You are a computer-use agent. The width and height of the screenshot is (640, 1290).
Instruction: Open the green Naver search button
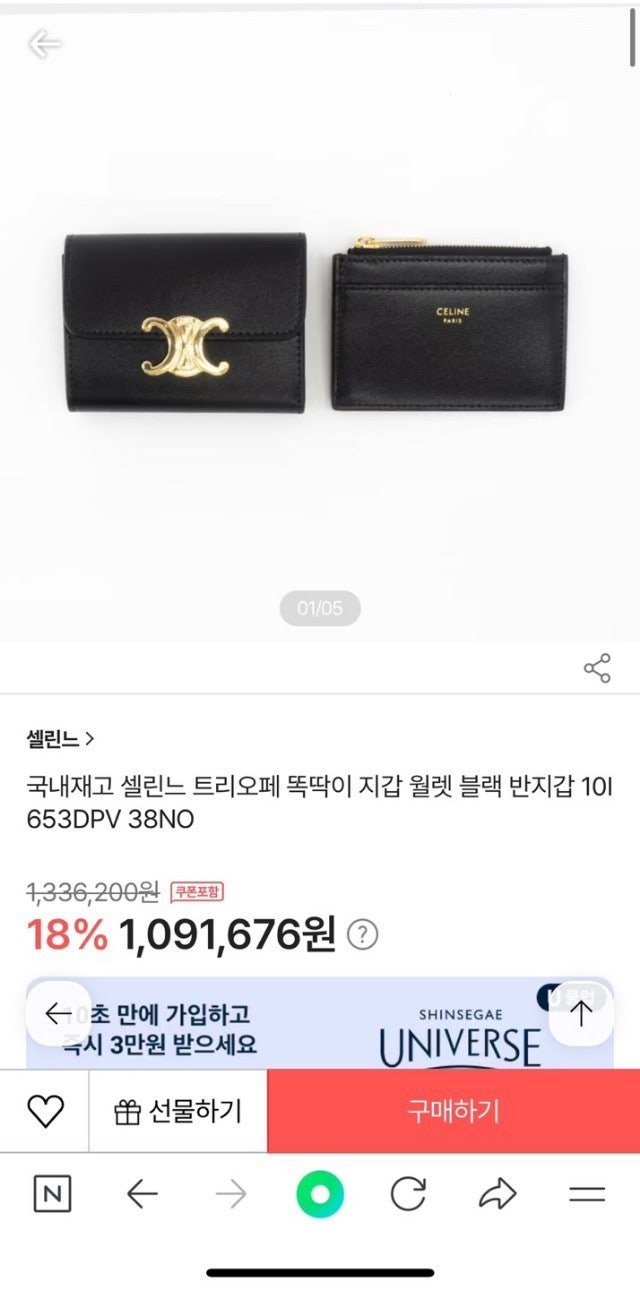[320, 1193]
